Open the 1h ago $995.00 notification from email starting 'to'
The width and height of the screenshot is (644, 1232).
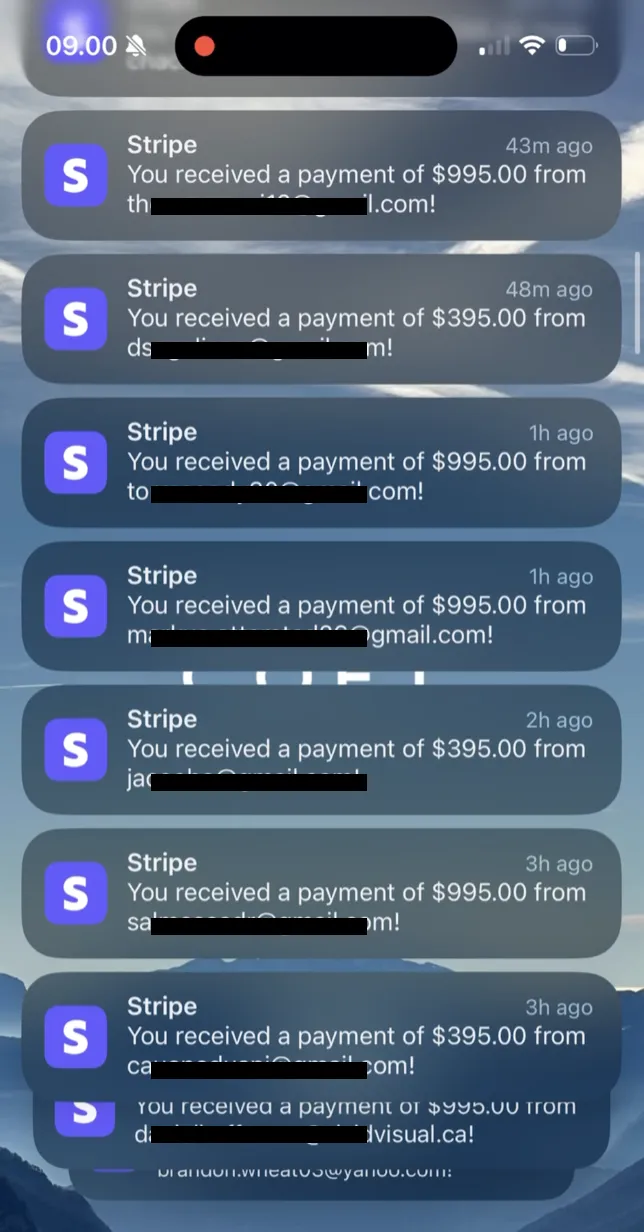[x=321, y=462]
